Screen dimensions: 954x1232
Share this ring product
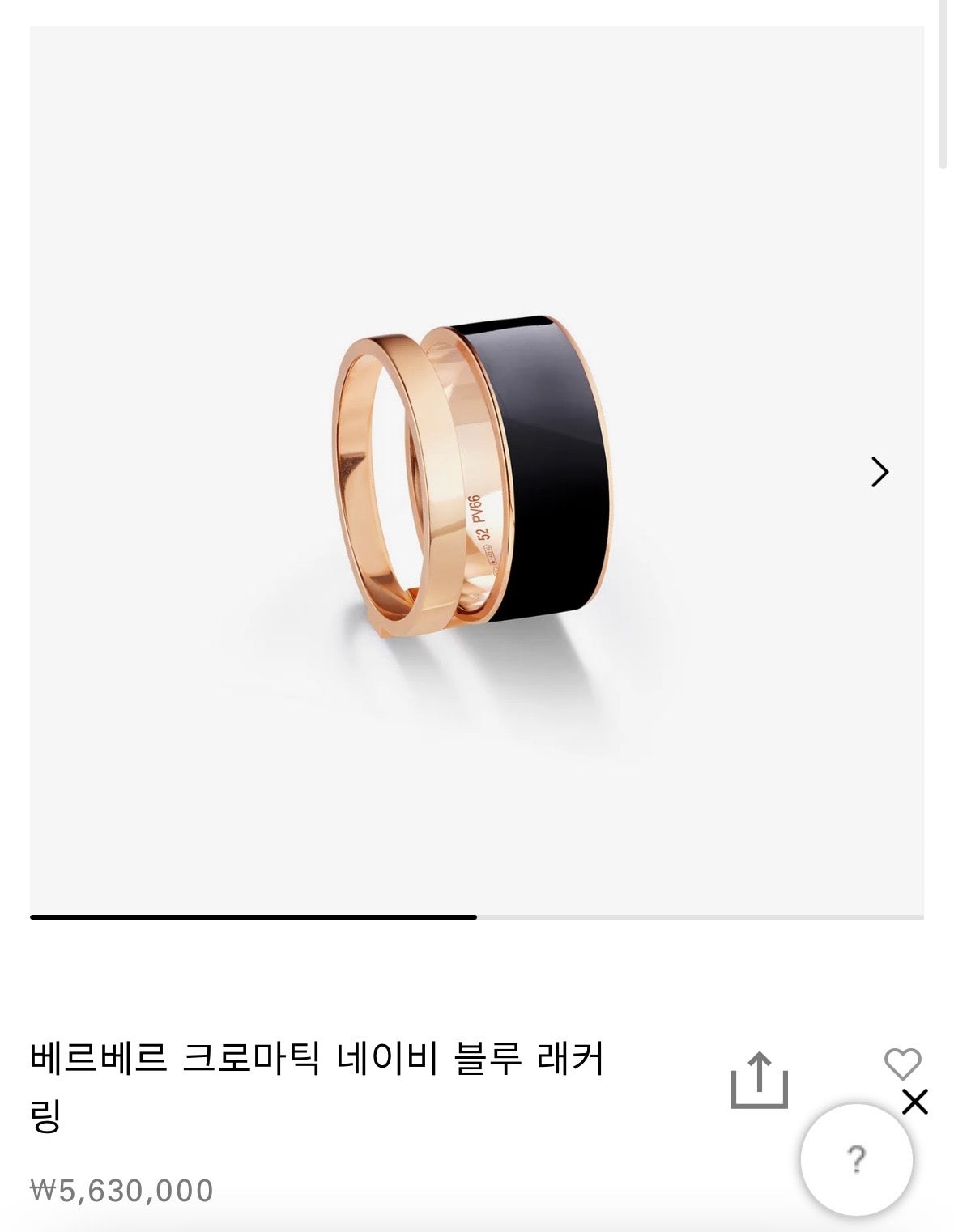(759, 1081)
